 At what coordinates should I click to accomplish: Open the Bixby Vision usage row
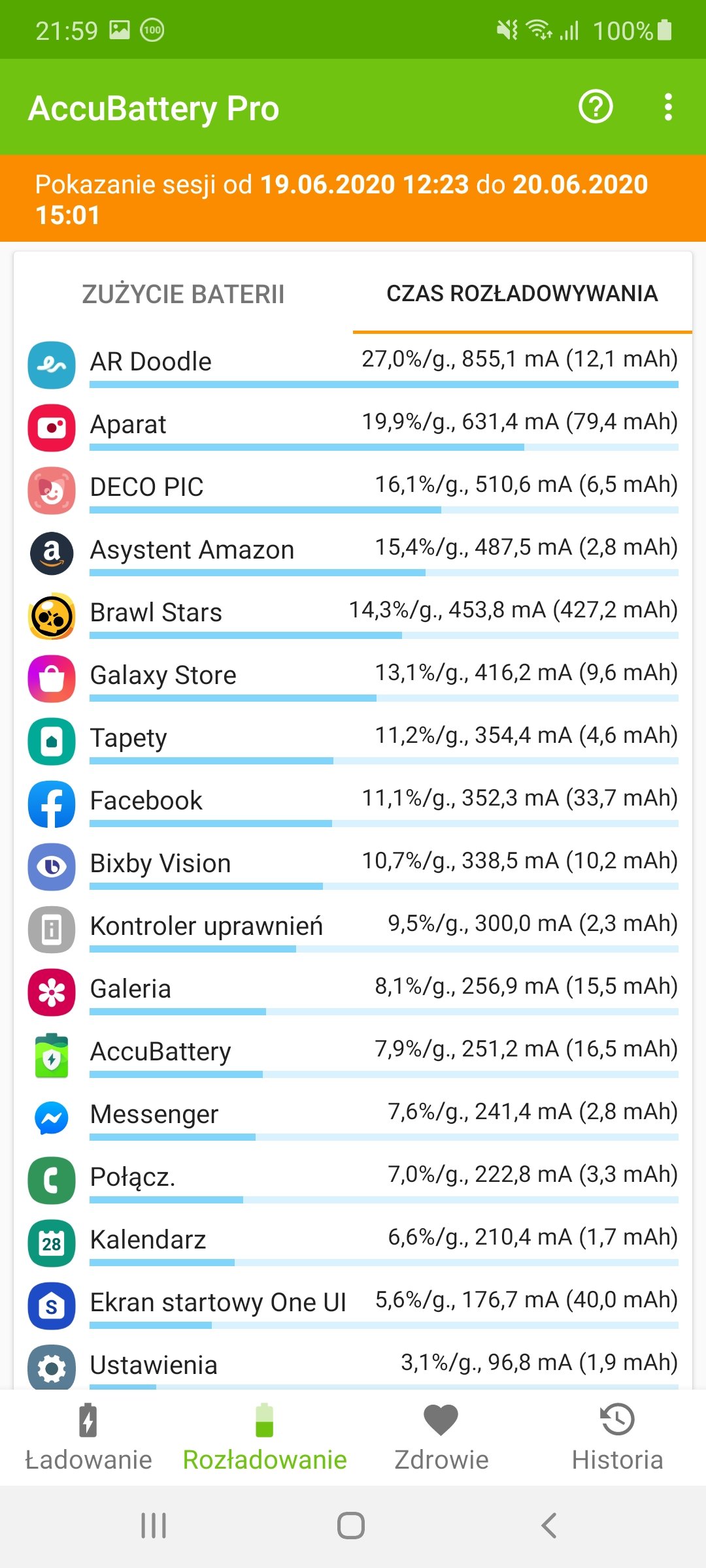353,866
